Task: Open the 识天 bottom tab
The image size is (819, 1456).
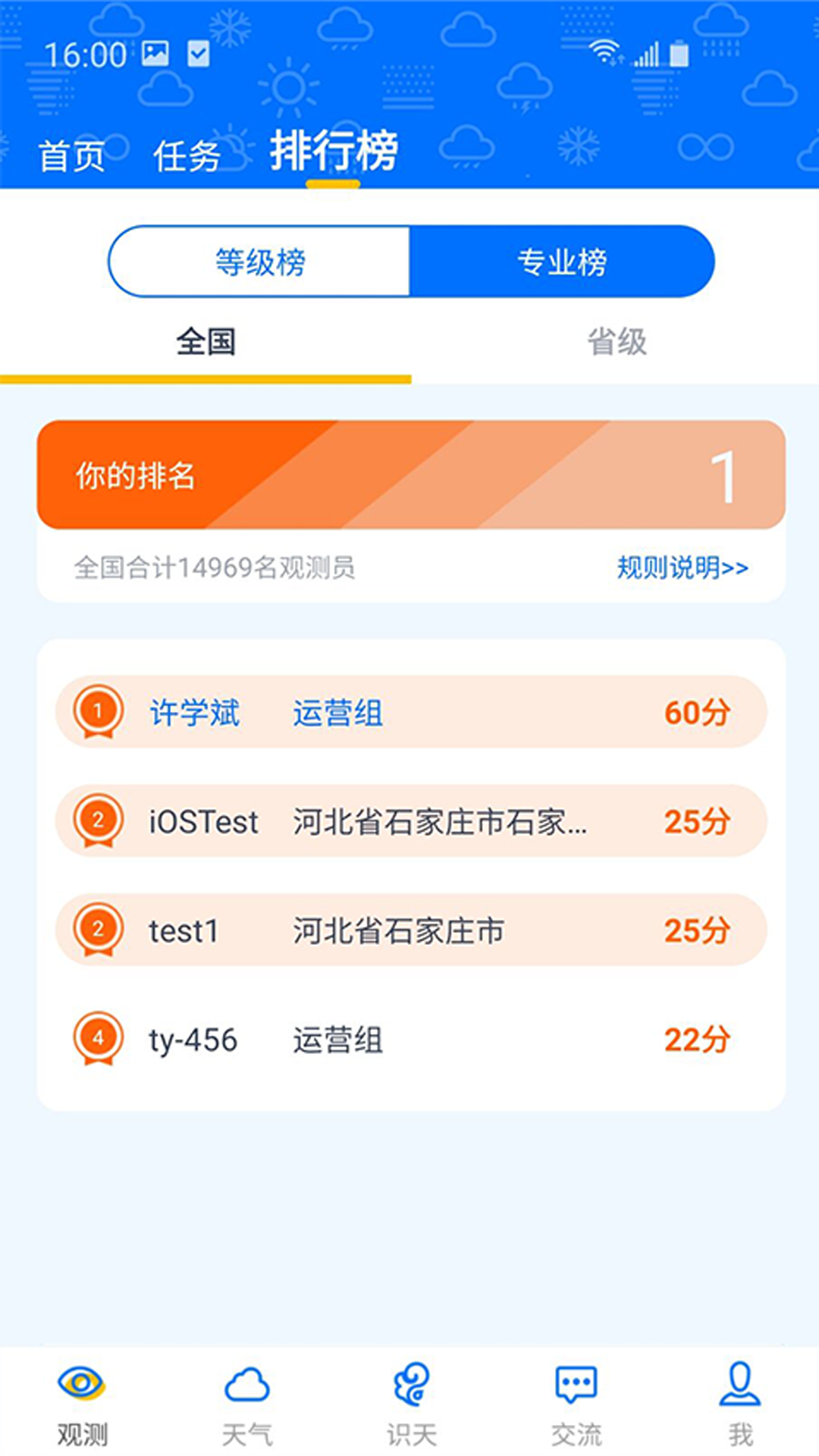Action: pos(411,1403)
